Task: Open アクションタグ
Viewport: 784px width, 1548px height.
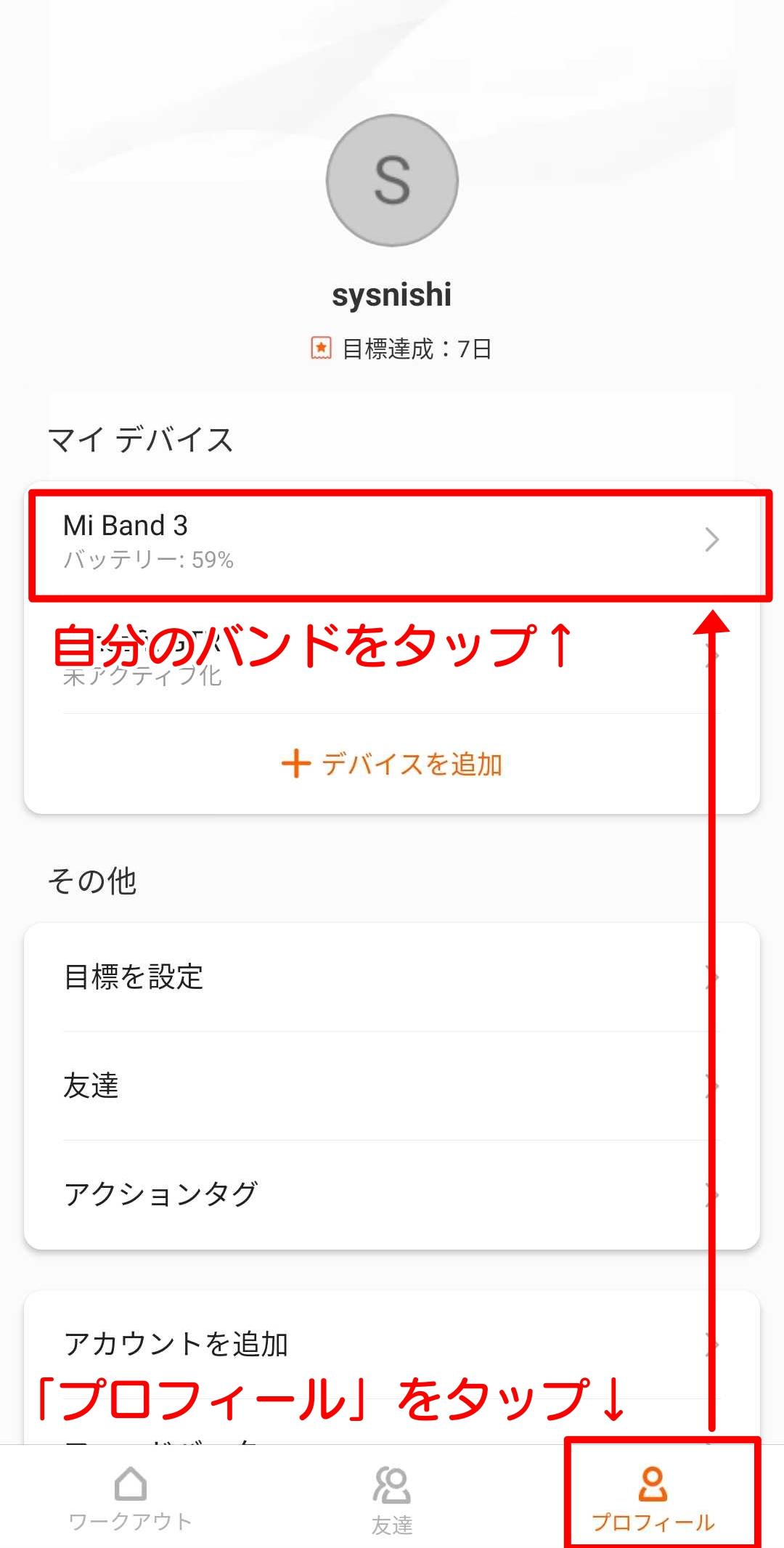Action: point(392,1194)
